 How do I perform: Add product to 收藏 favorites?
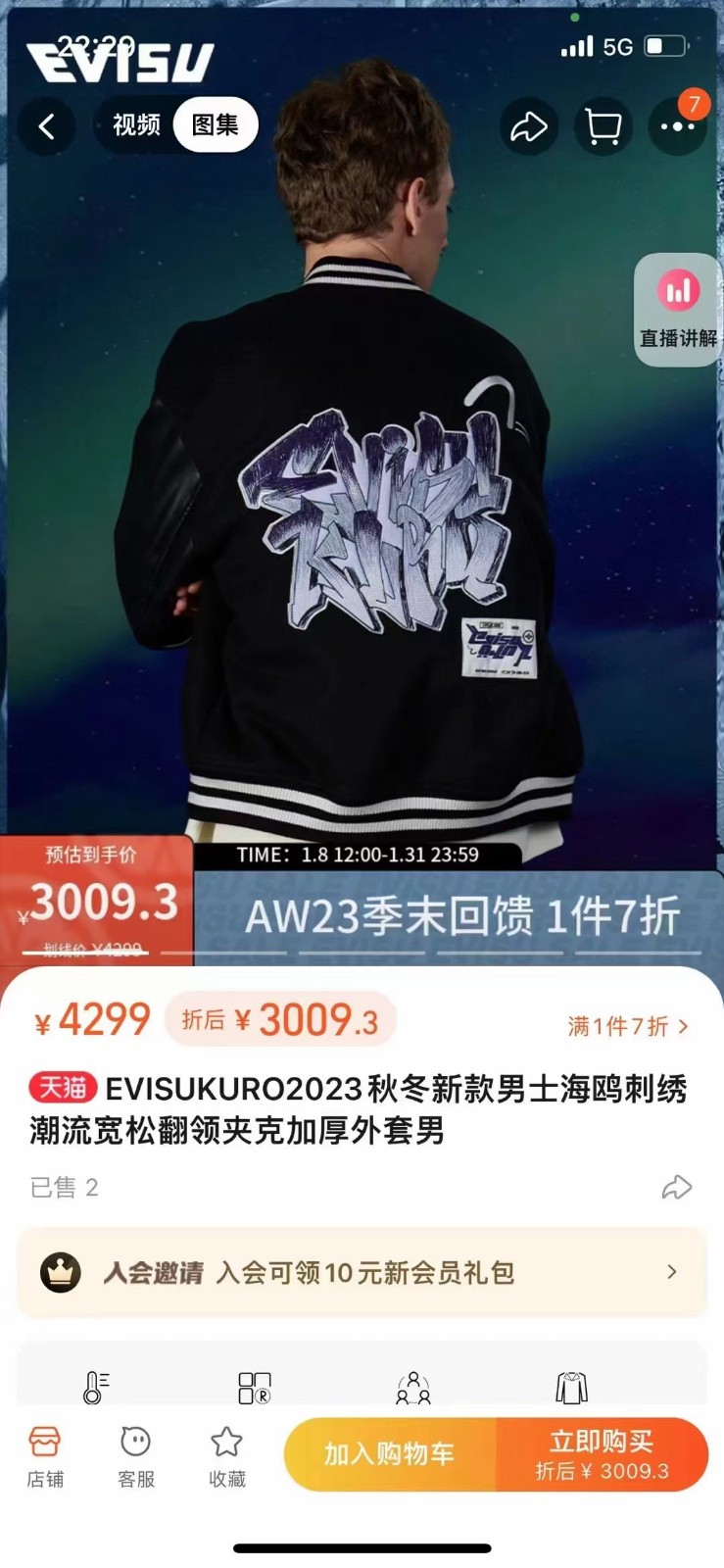(226, 1456)
